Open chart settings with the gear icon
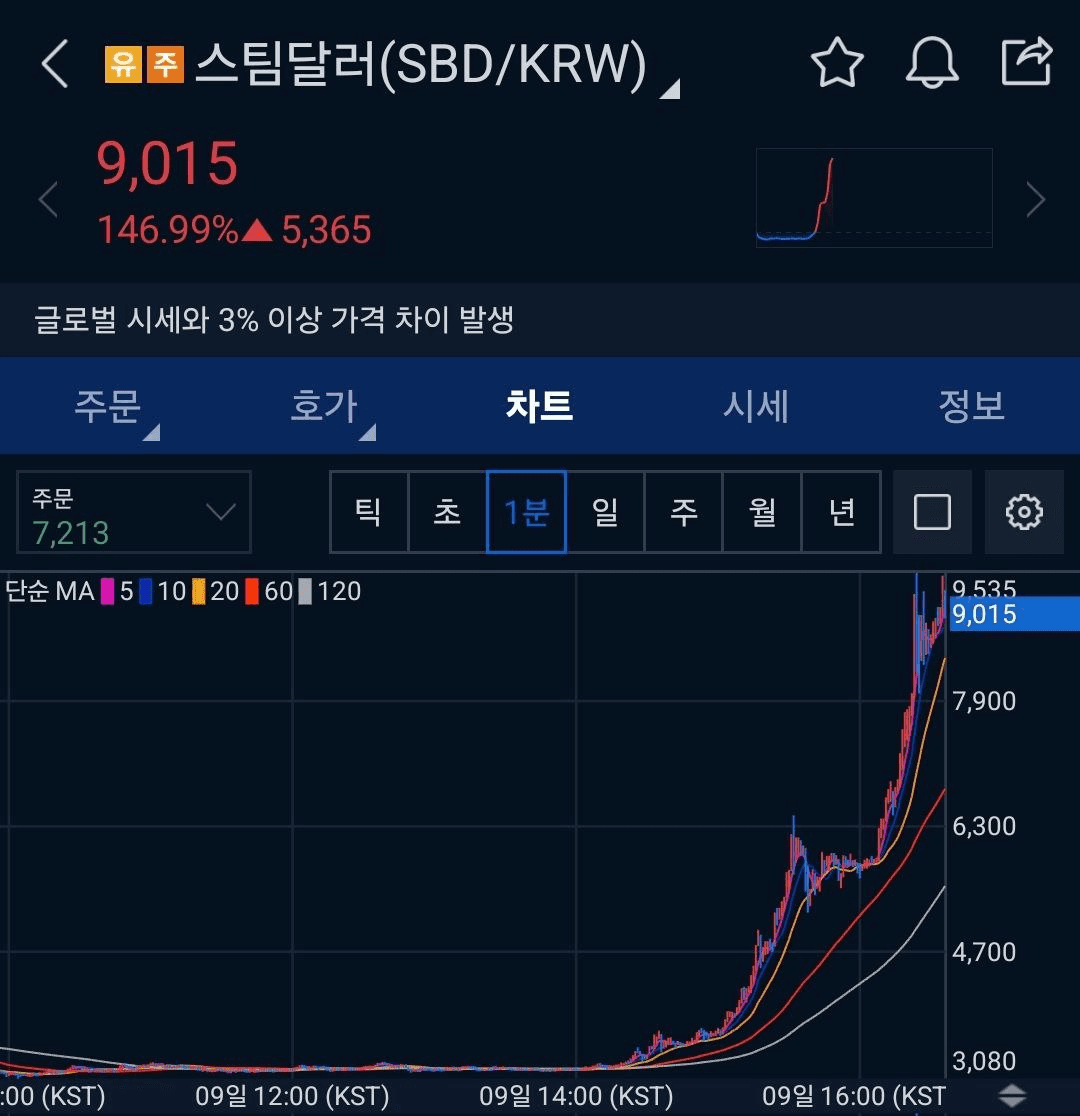Viewport: 1080px width, 1116px height. (x=1024, y=512)
